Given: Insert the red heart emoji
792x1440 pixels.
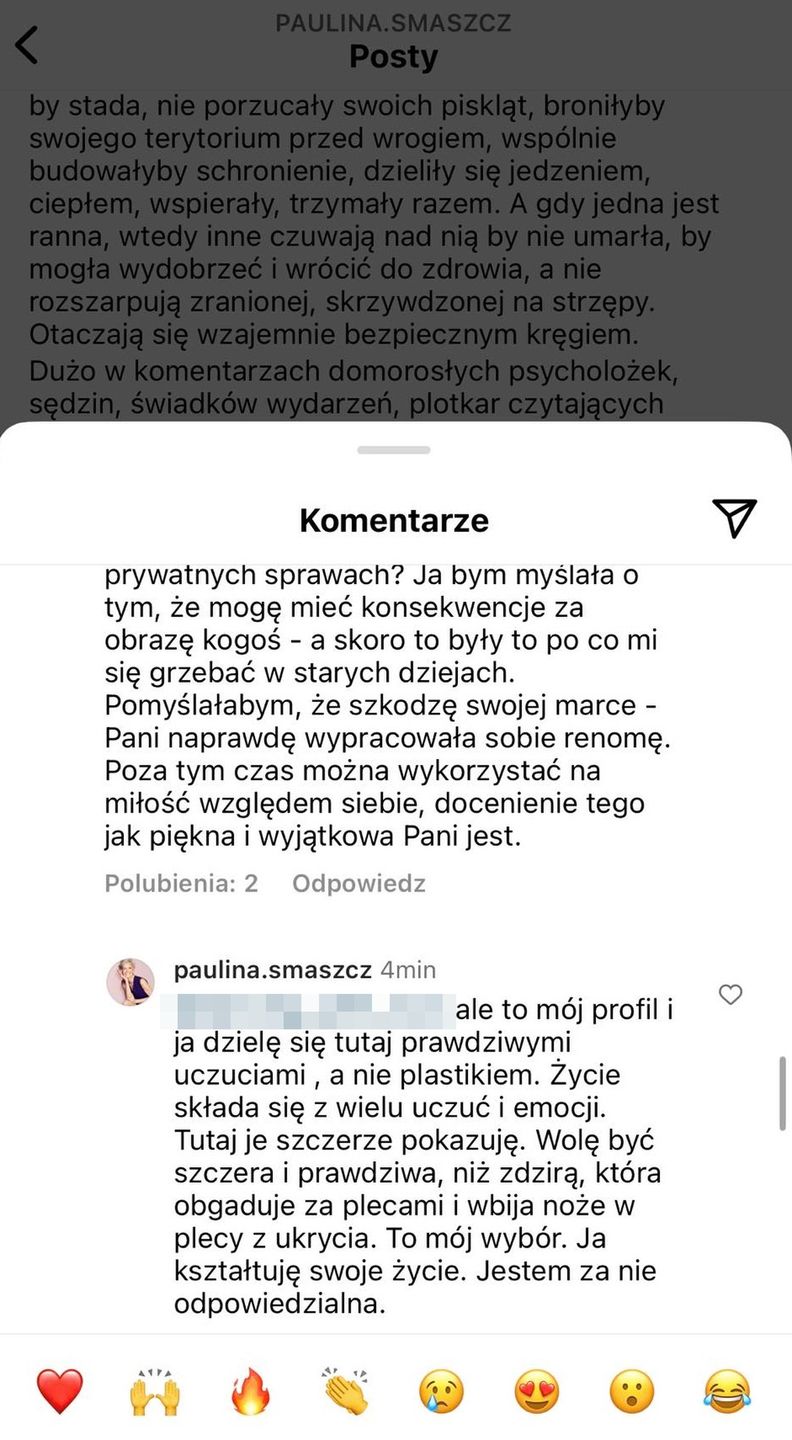Looking at the screenshot, I should pos(60,1391).
